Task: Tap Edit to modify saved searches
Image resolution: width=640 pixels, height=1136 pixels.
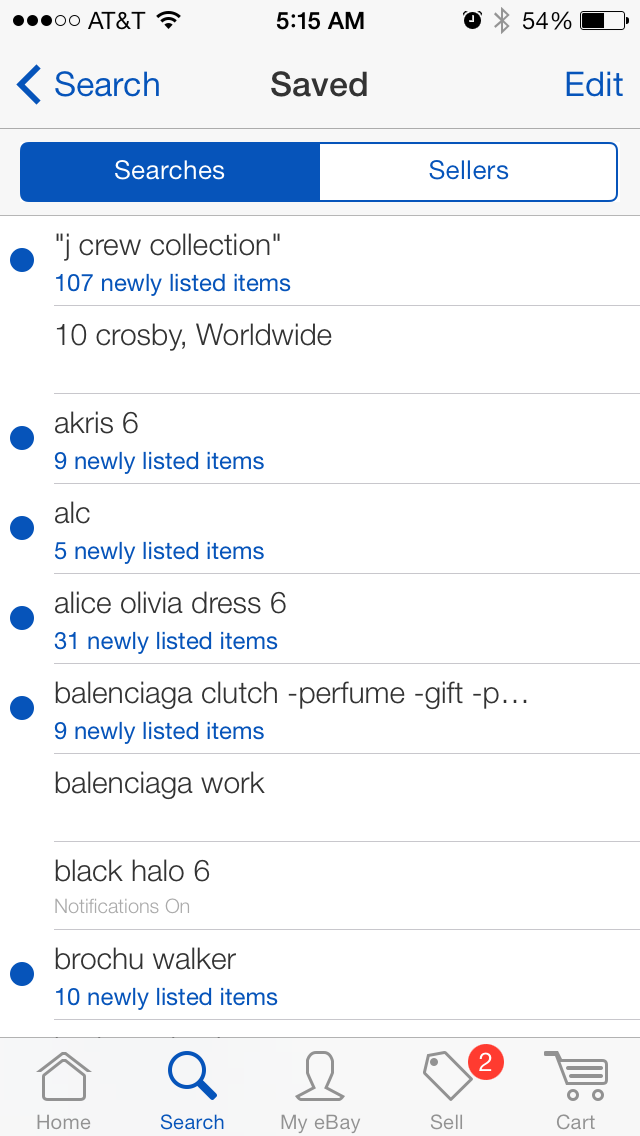Action: pos(593,85)
